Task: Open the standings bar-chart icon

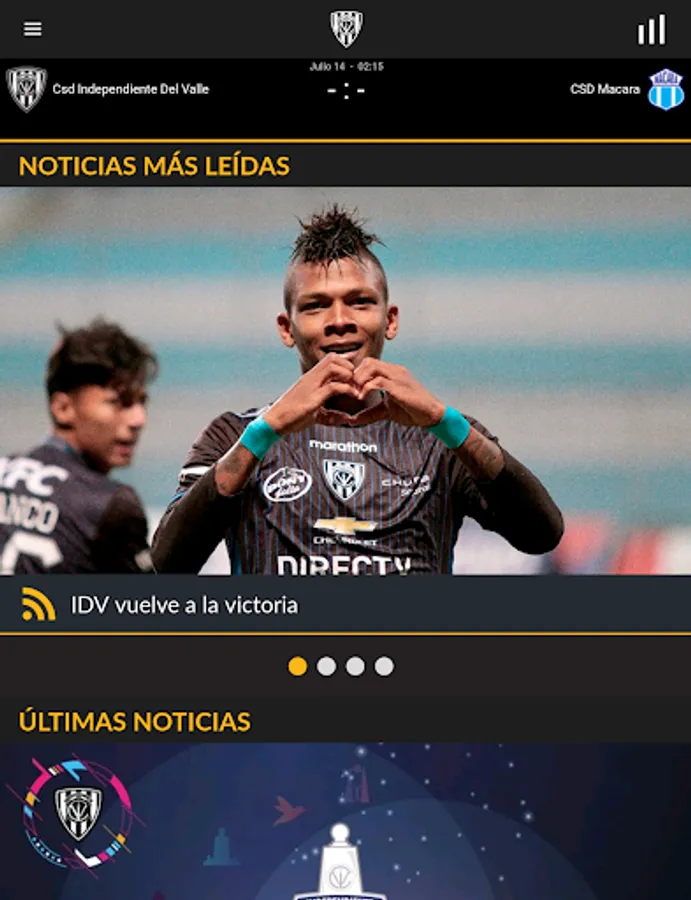Action: click(x=652, y=29)
